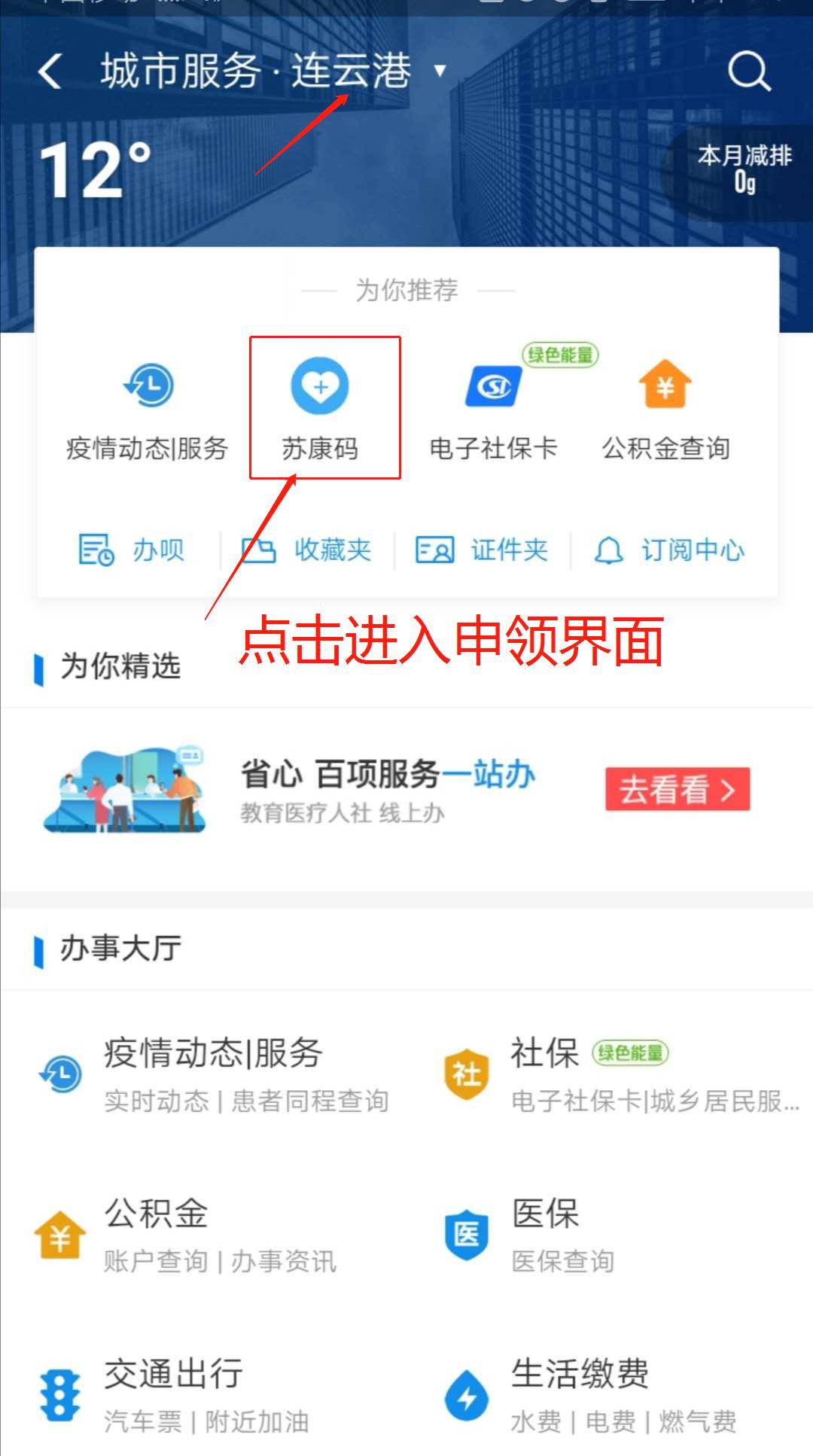Expand the 连云港 city dropdown
This screenshot has width=813, height=1456.
pos(440,72)
